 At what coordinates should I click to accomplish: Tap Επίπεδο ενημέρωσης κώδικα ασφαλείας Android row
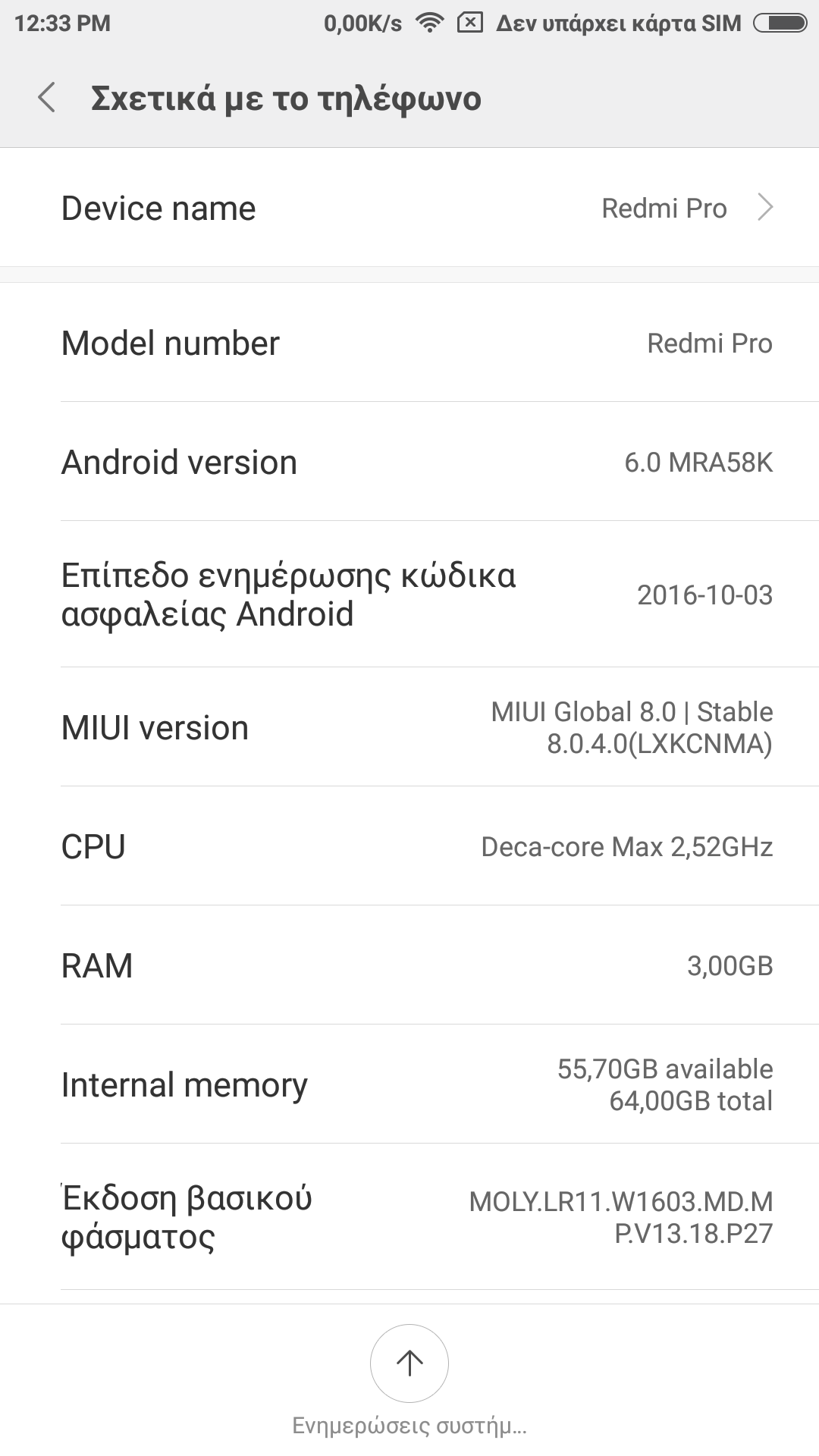(409, 595)
